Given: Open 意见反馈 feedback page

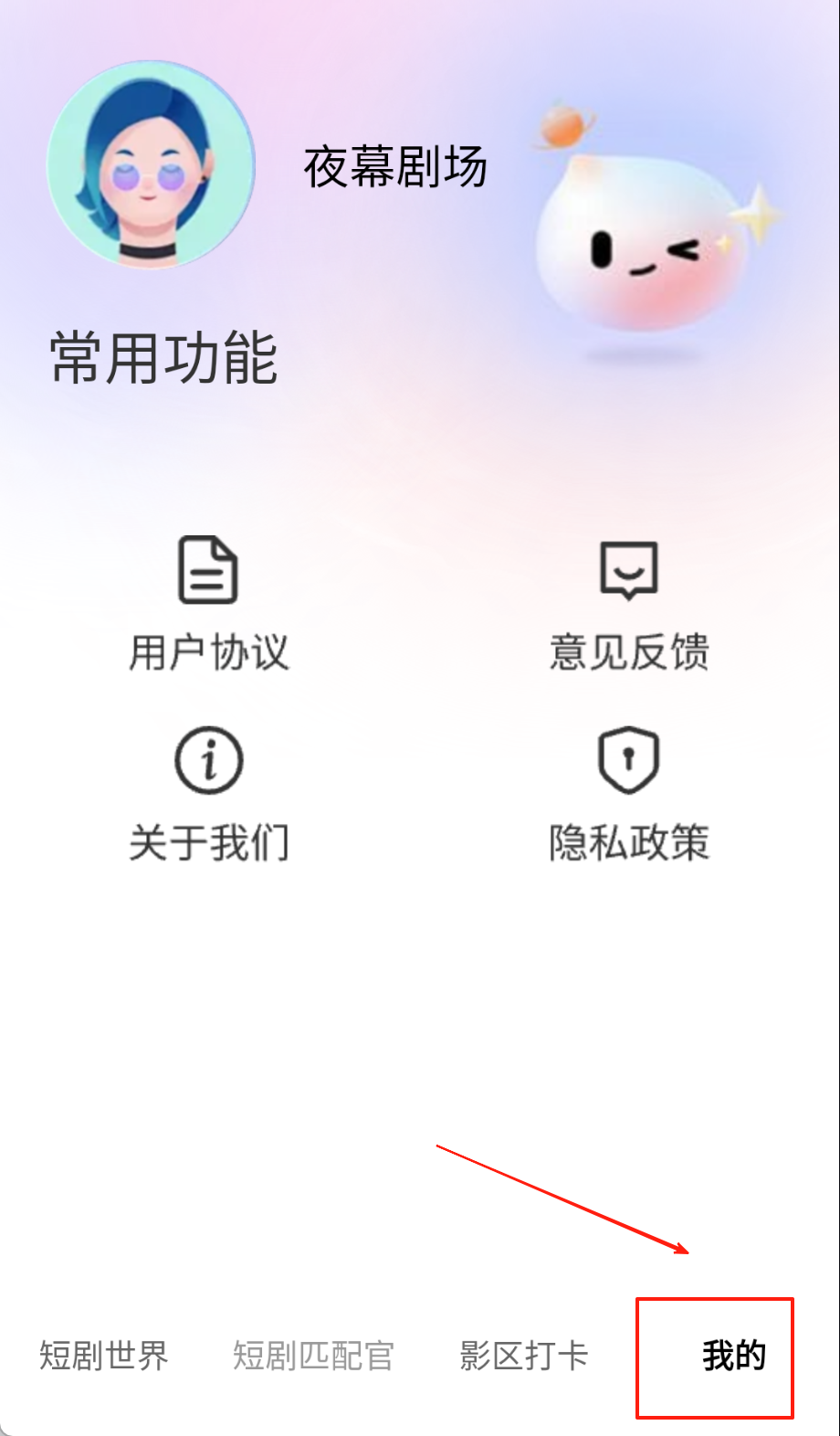Looking at the screenshot, I should point(629,604).
